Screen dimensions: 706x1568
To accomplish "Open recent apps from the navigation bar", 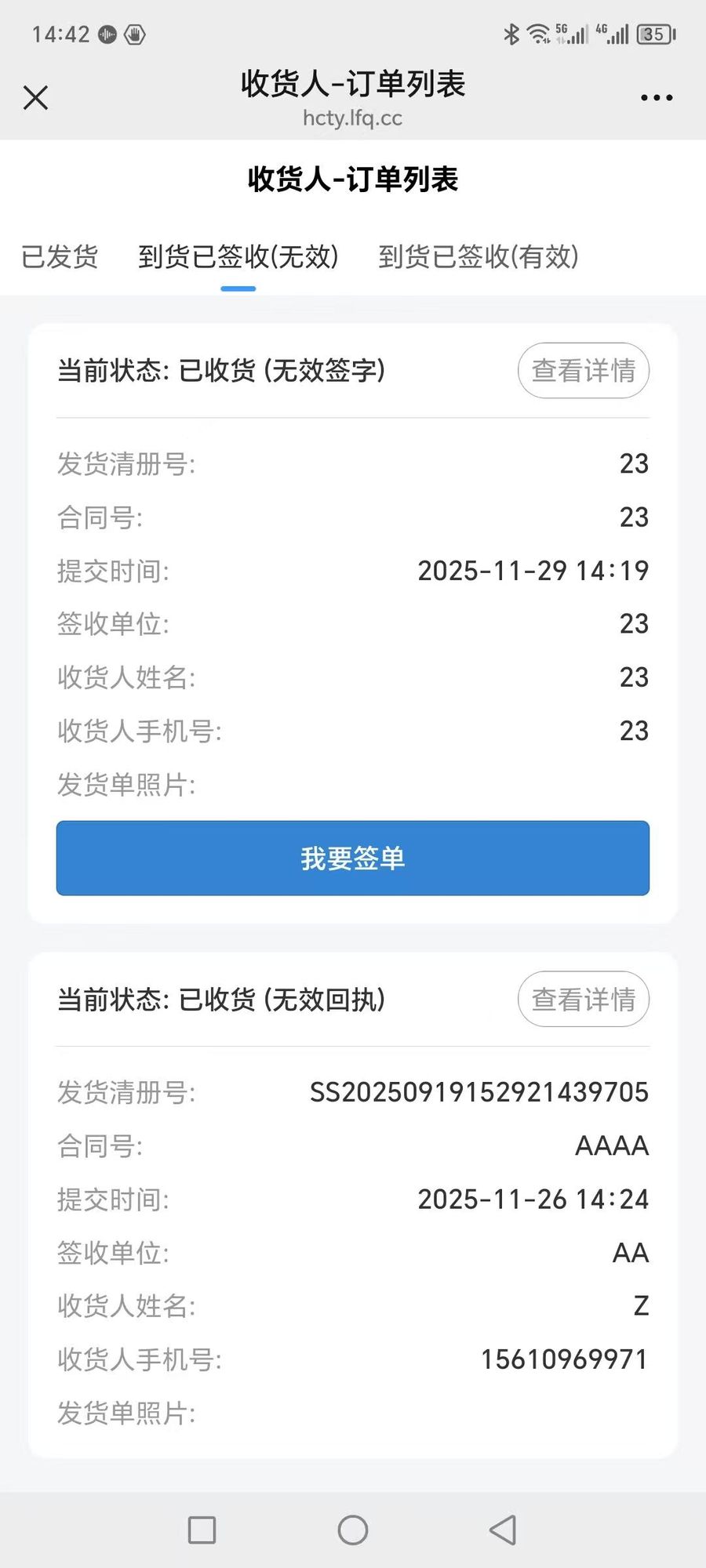I will point(202,1530).
